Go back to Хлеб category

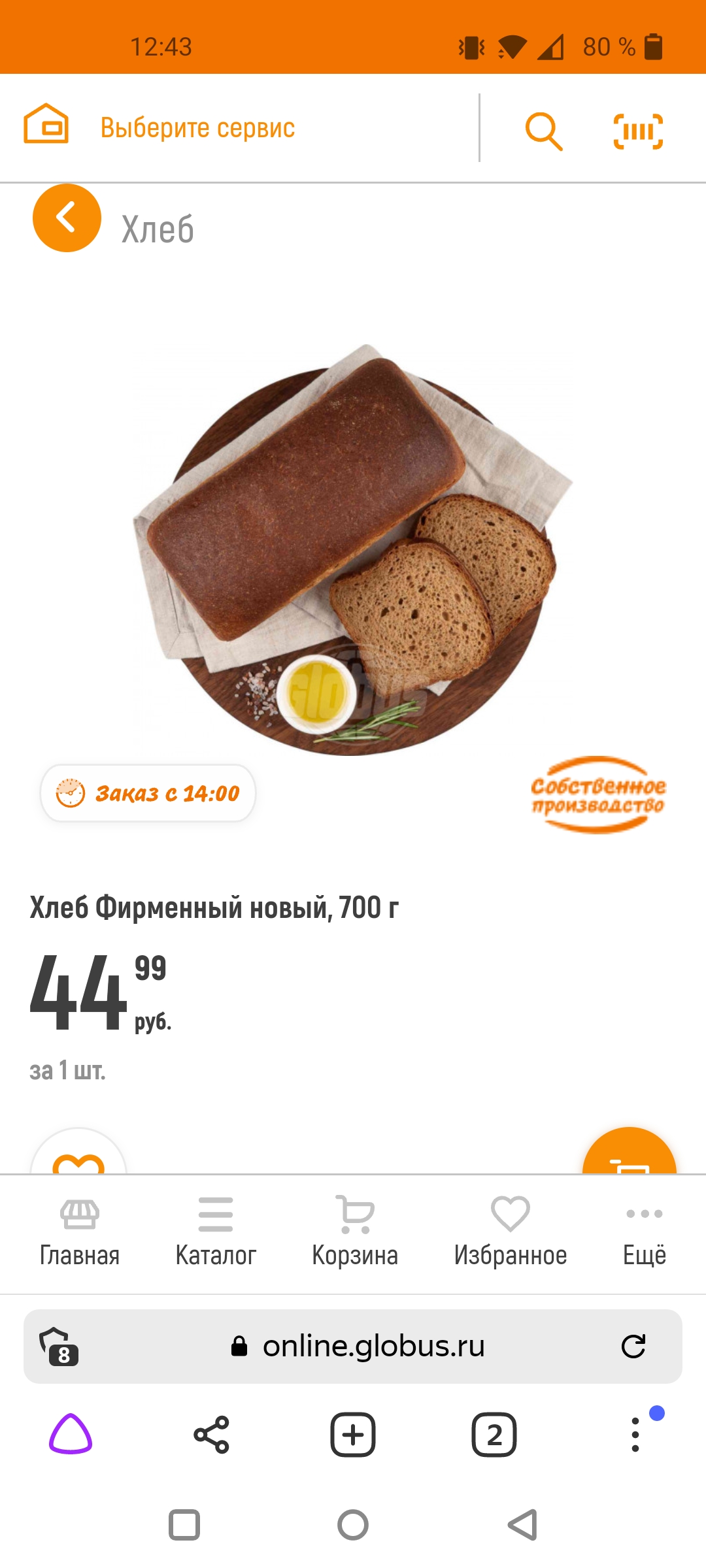coord(67,218)
